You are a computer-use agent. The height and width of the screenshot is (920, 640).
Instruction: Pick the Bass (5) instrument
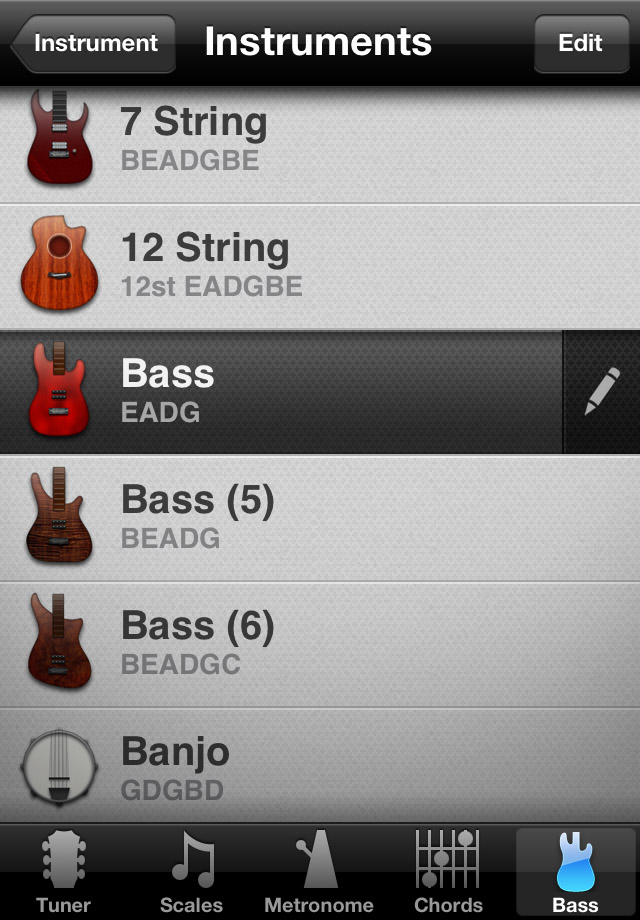(x=300, y=518)
